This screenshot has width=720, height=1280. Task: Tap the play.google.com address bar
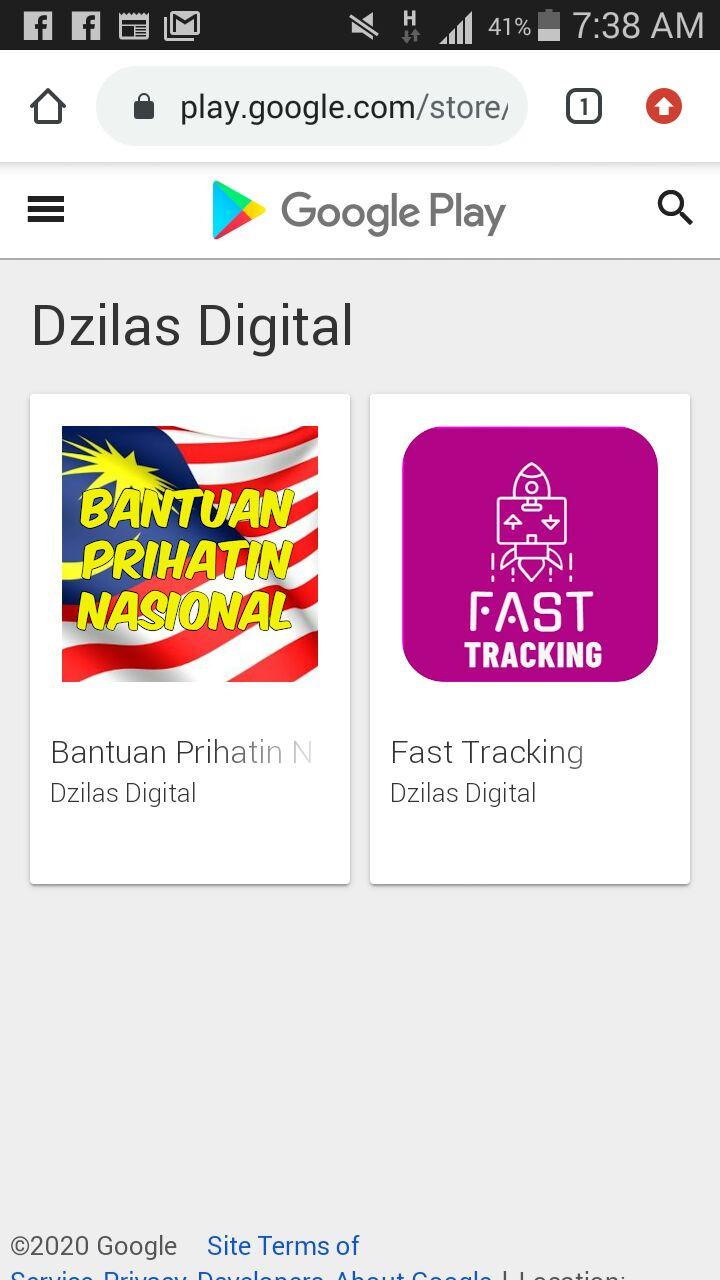(x=312, y=106)
